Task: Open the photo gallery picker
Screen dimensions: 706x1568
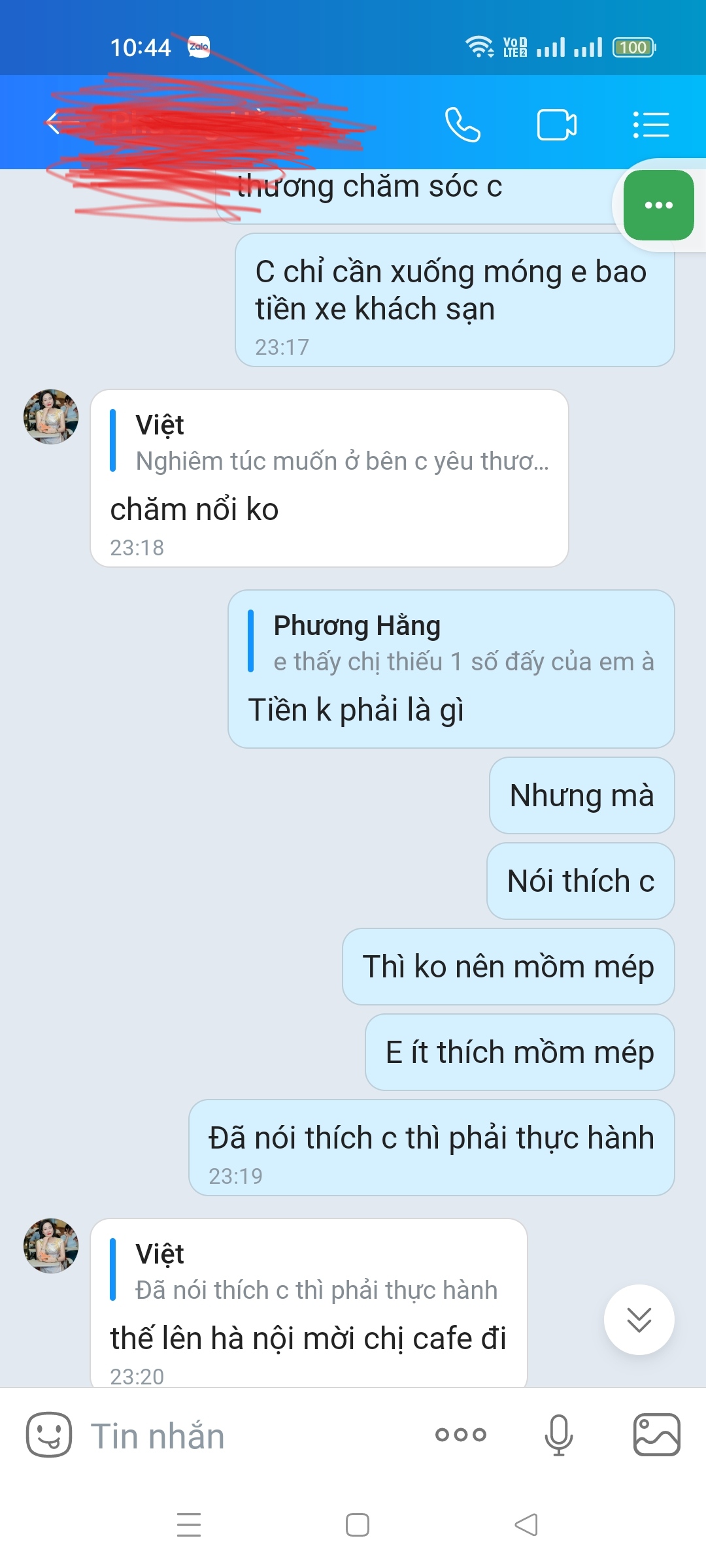Action: tap(657, 1435)
